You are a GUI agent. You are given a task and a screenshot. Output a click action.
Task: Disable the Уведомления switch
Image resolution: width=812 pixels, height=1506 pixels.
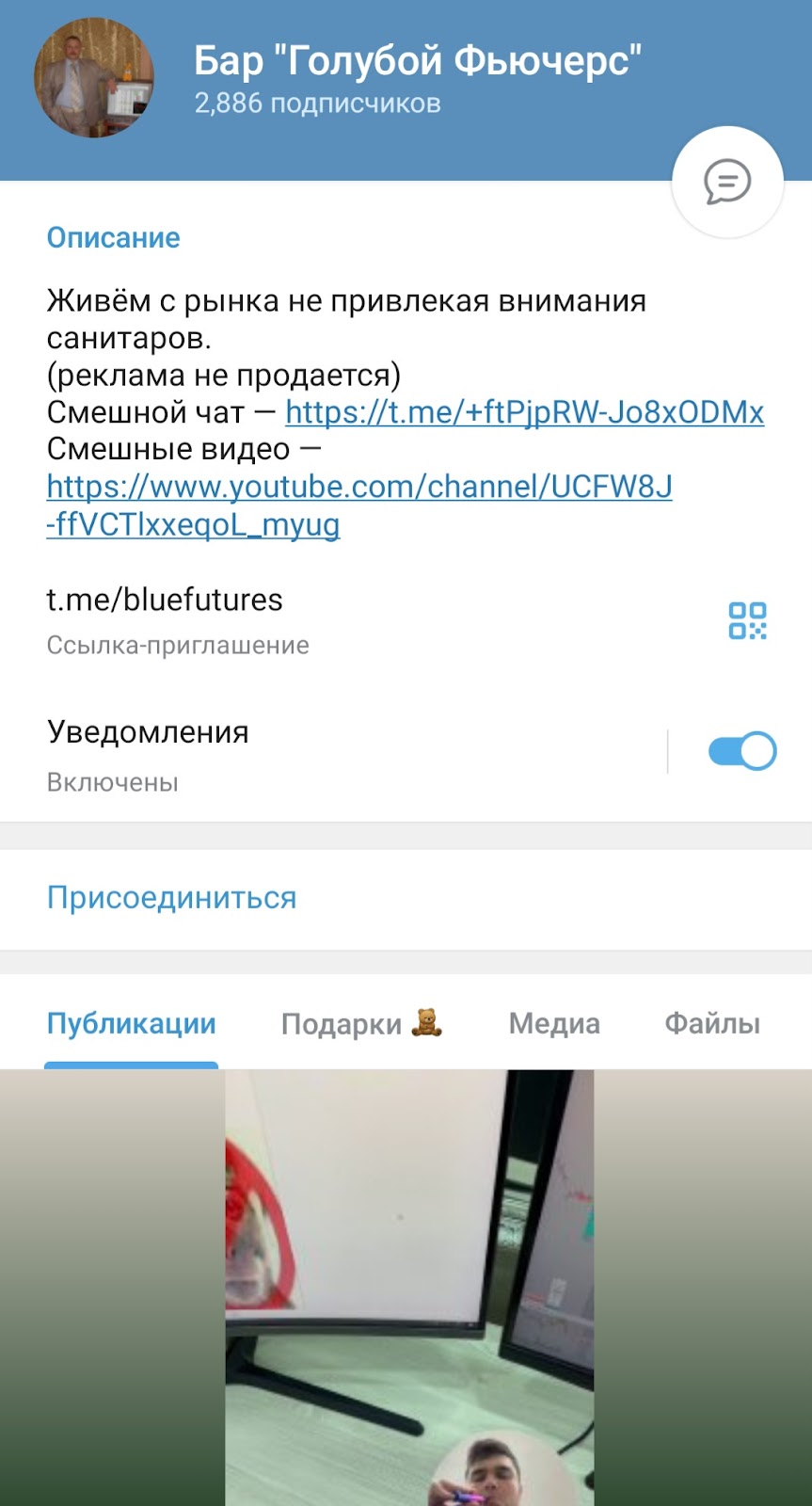[741, 751]
